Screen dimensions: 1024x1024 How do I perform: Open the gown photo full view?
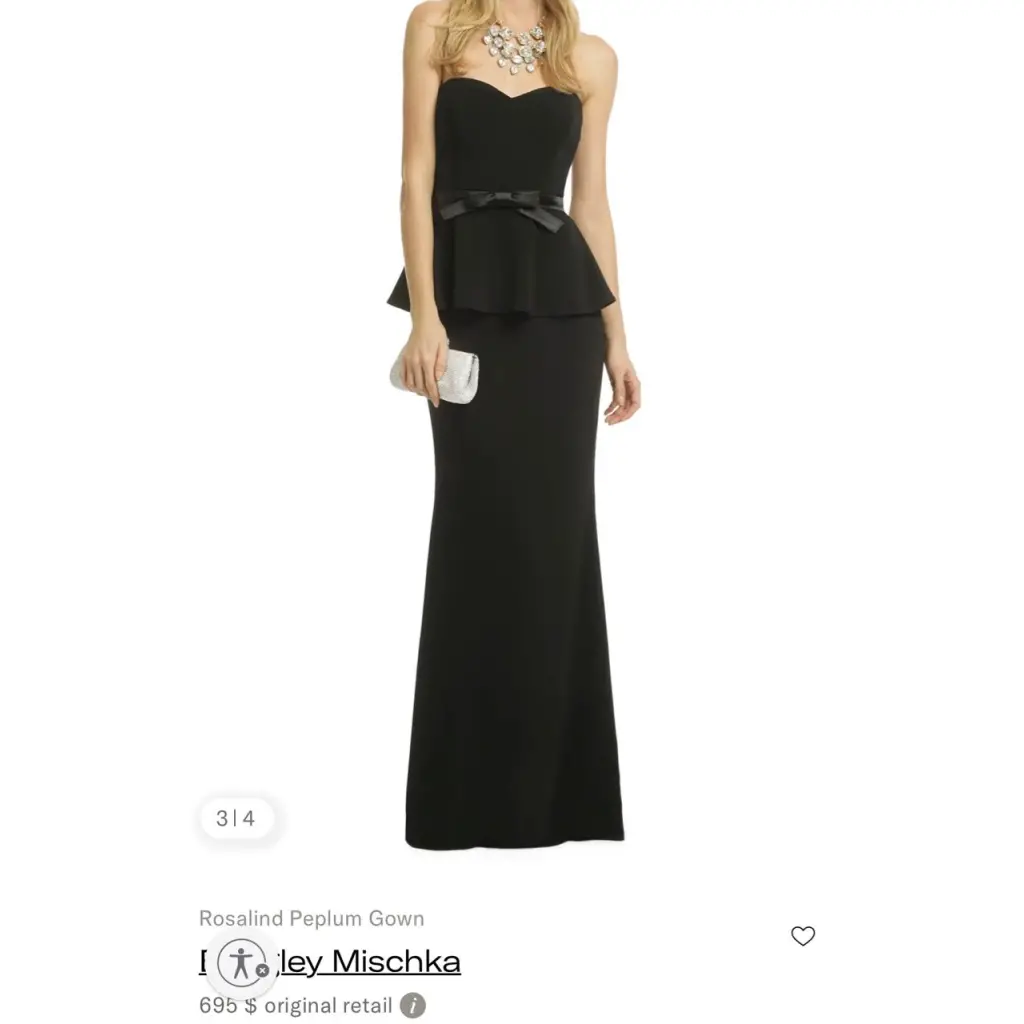tap(512, 450)
